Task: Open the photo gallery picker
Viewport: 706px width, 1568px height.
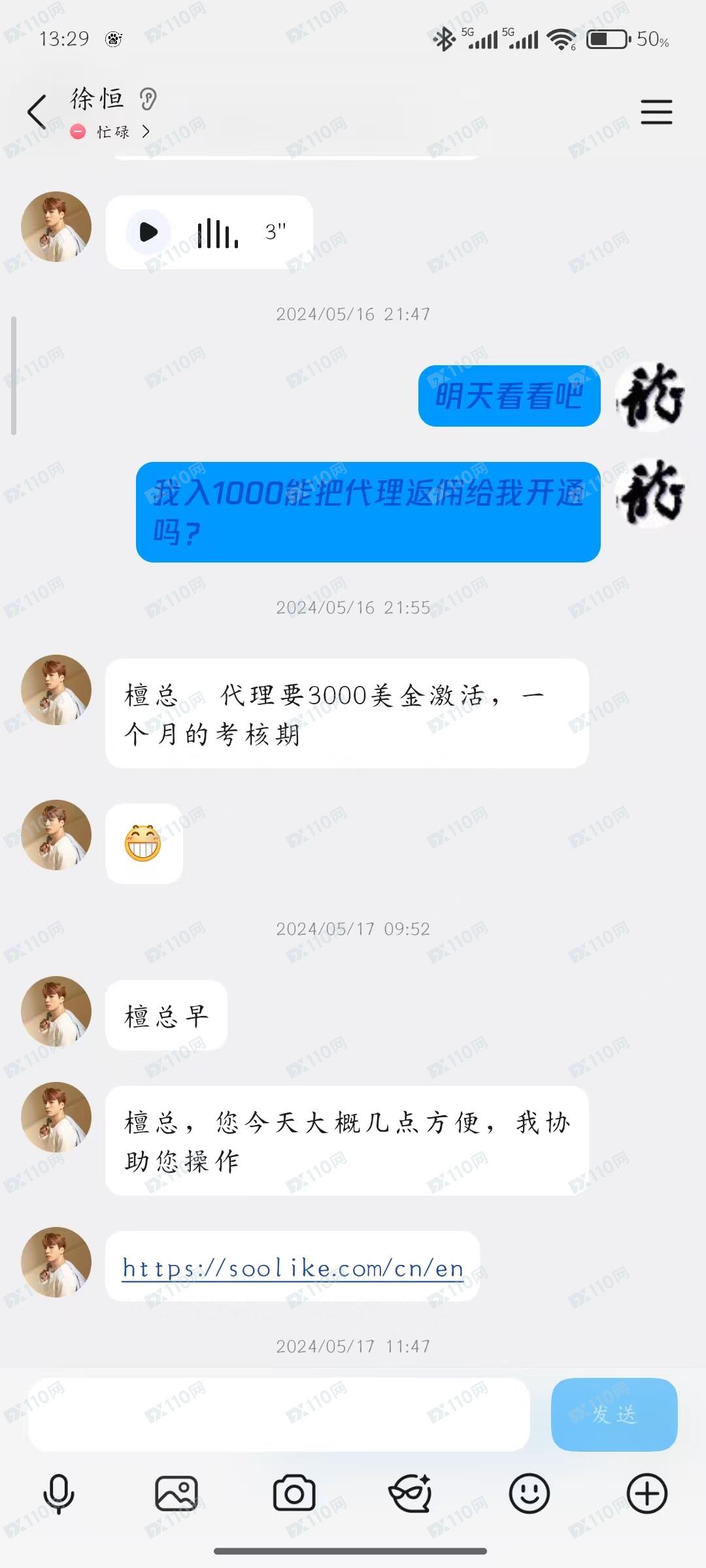Action: tap(176, 1494)
